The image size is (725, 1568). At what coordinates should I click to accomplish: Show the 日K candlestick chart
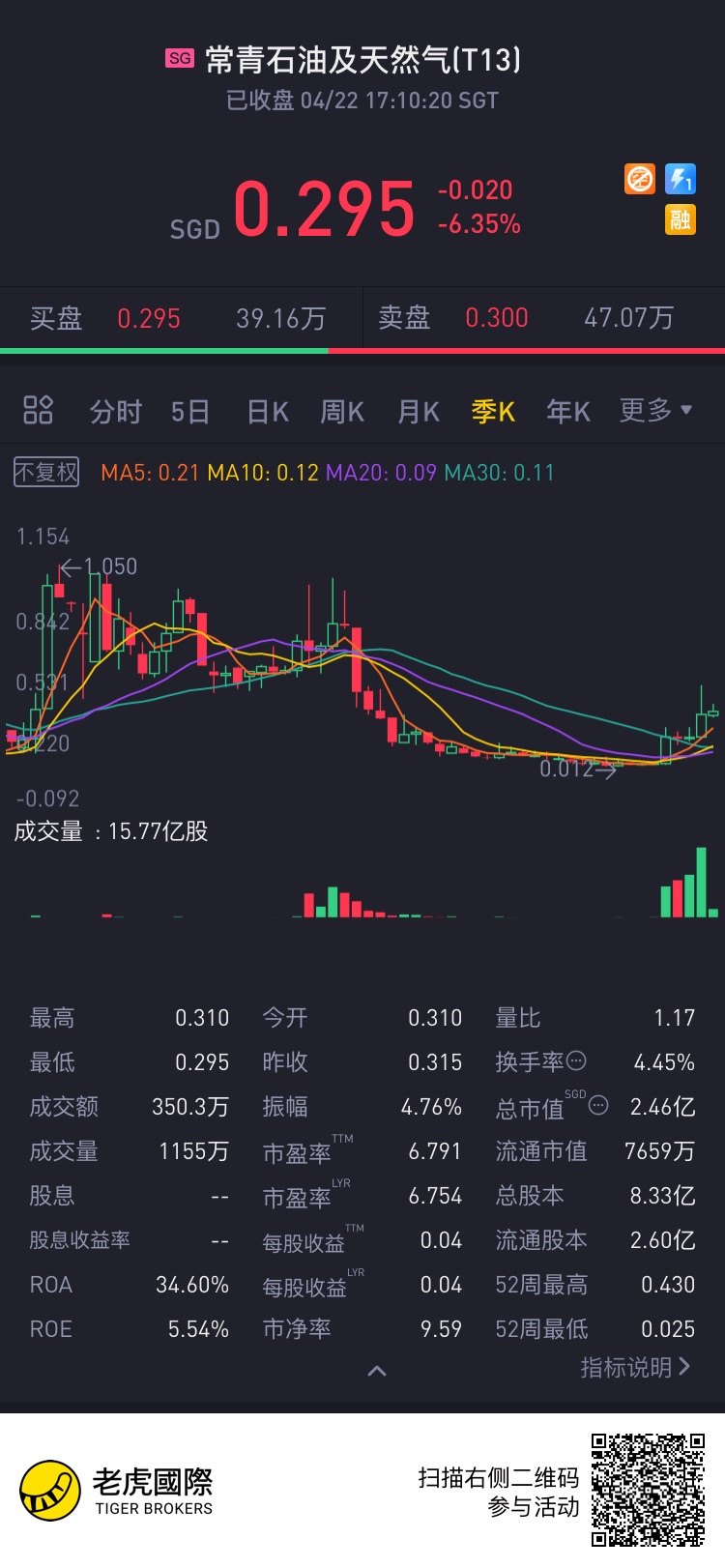click(267, 412)
